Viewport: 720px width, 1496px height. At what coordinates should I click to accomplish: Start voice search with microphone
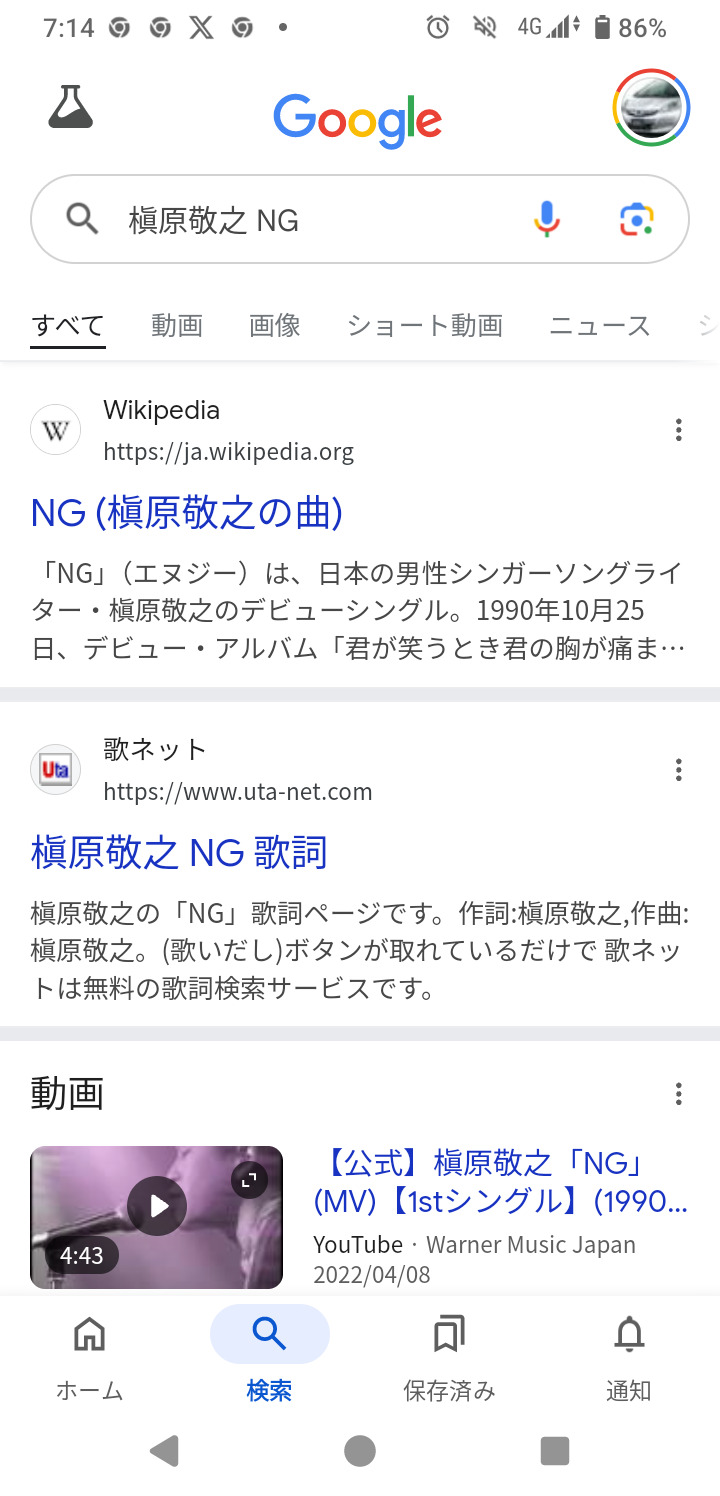coord(546,219)
